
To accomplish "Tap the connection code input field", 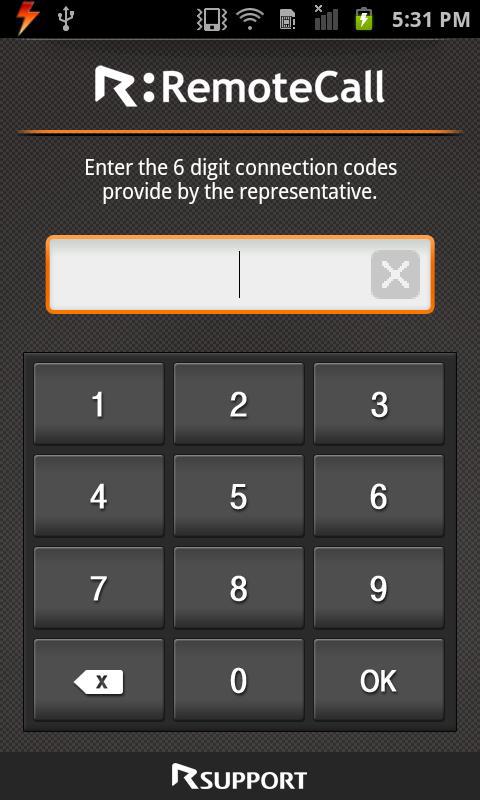I will tap(240, 274).
